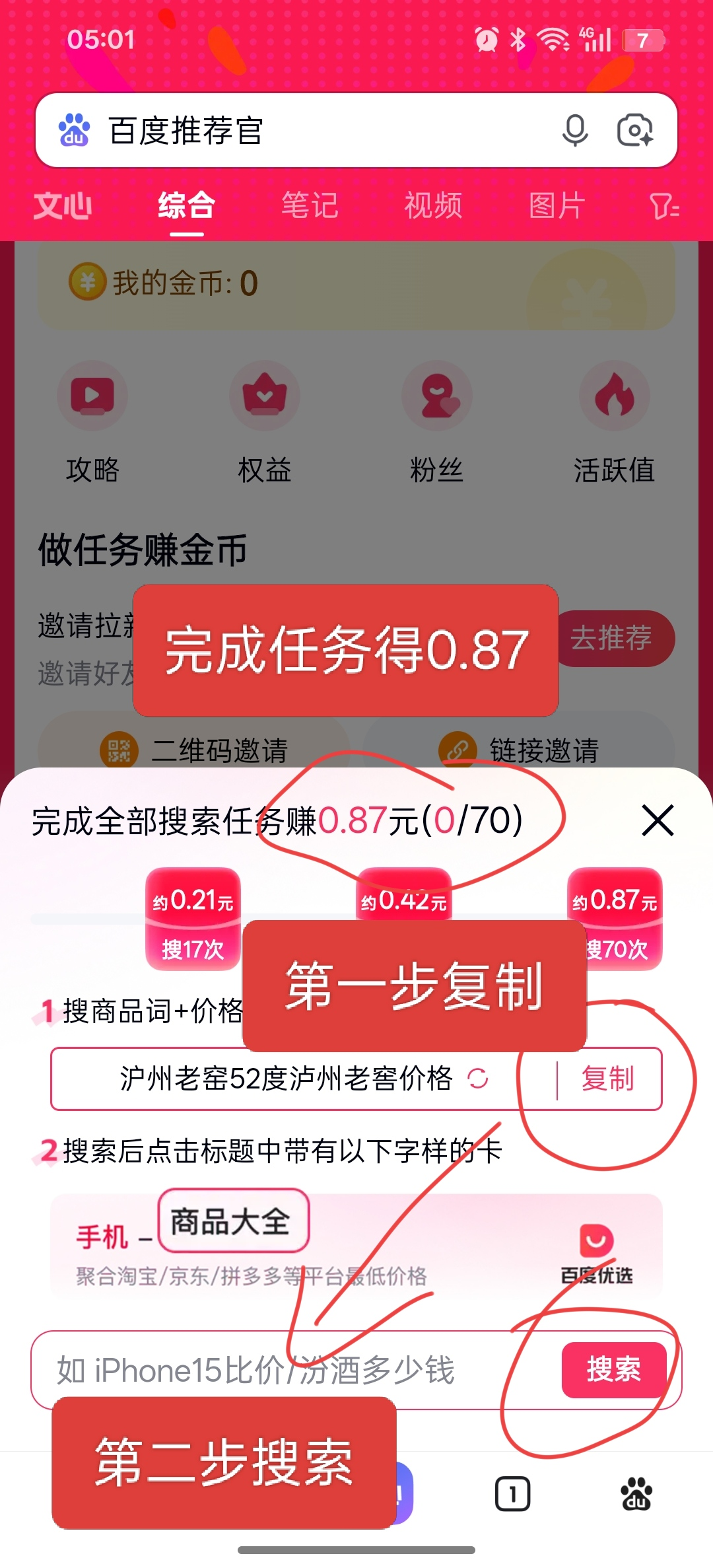Select the 综合 tab
This screenshot has width=713, height=1568.
187,206
